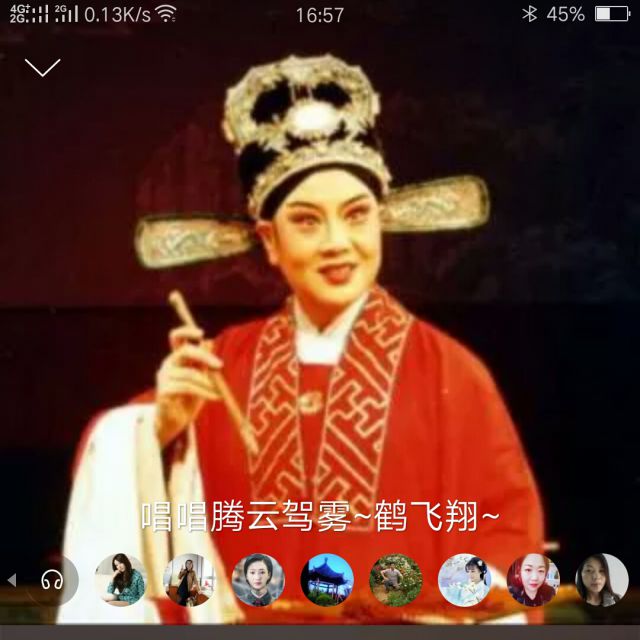Open avatar of woman in red top
The height and width of the screenshot is (640, 640).
(x=533, y=580)
